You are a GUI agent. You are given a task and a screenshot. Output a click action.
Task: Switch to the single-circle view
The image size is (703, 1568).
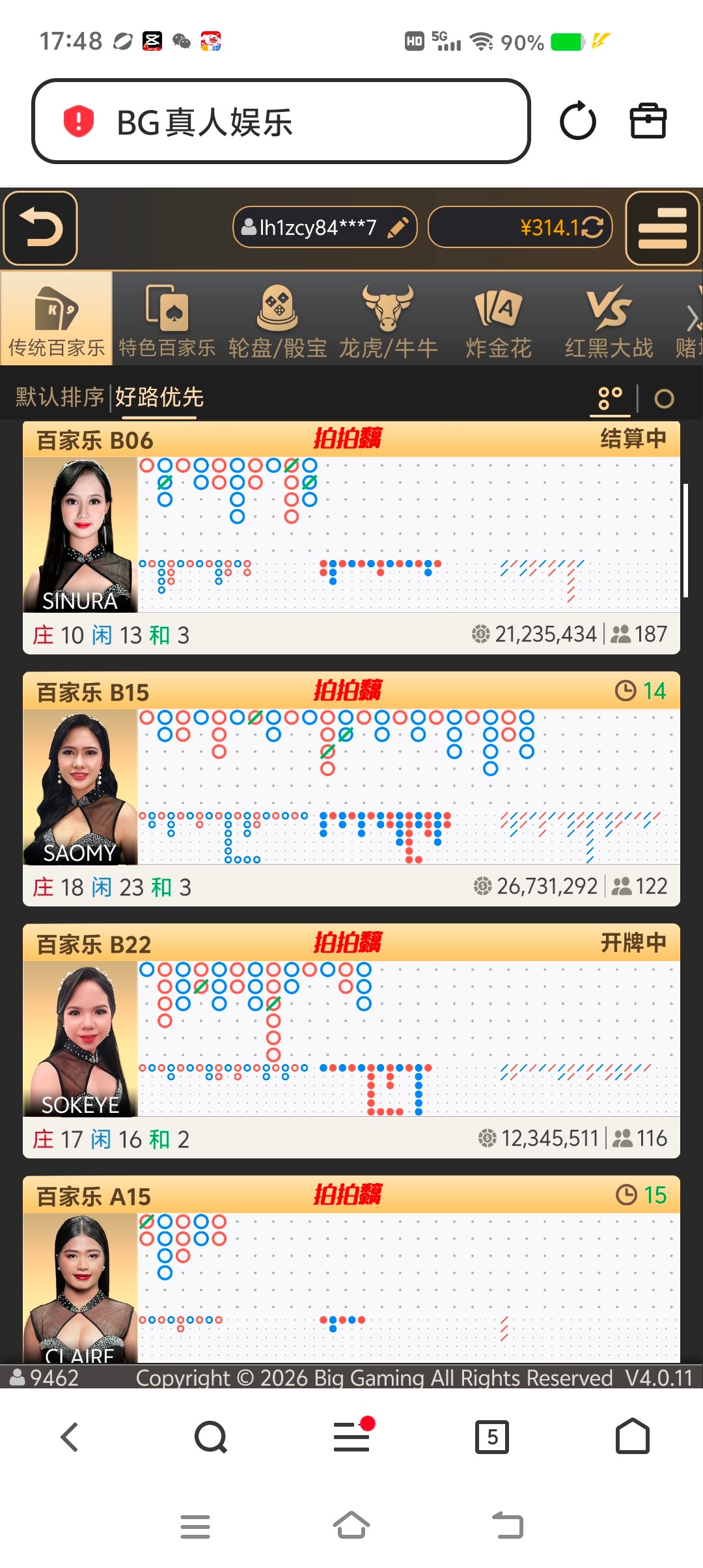point(664,399)
